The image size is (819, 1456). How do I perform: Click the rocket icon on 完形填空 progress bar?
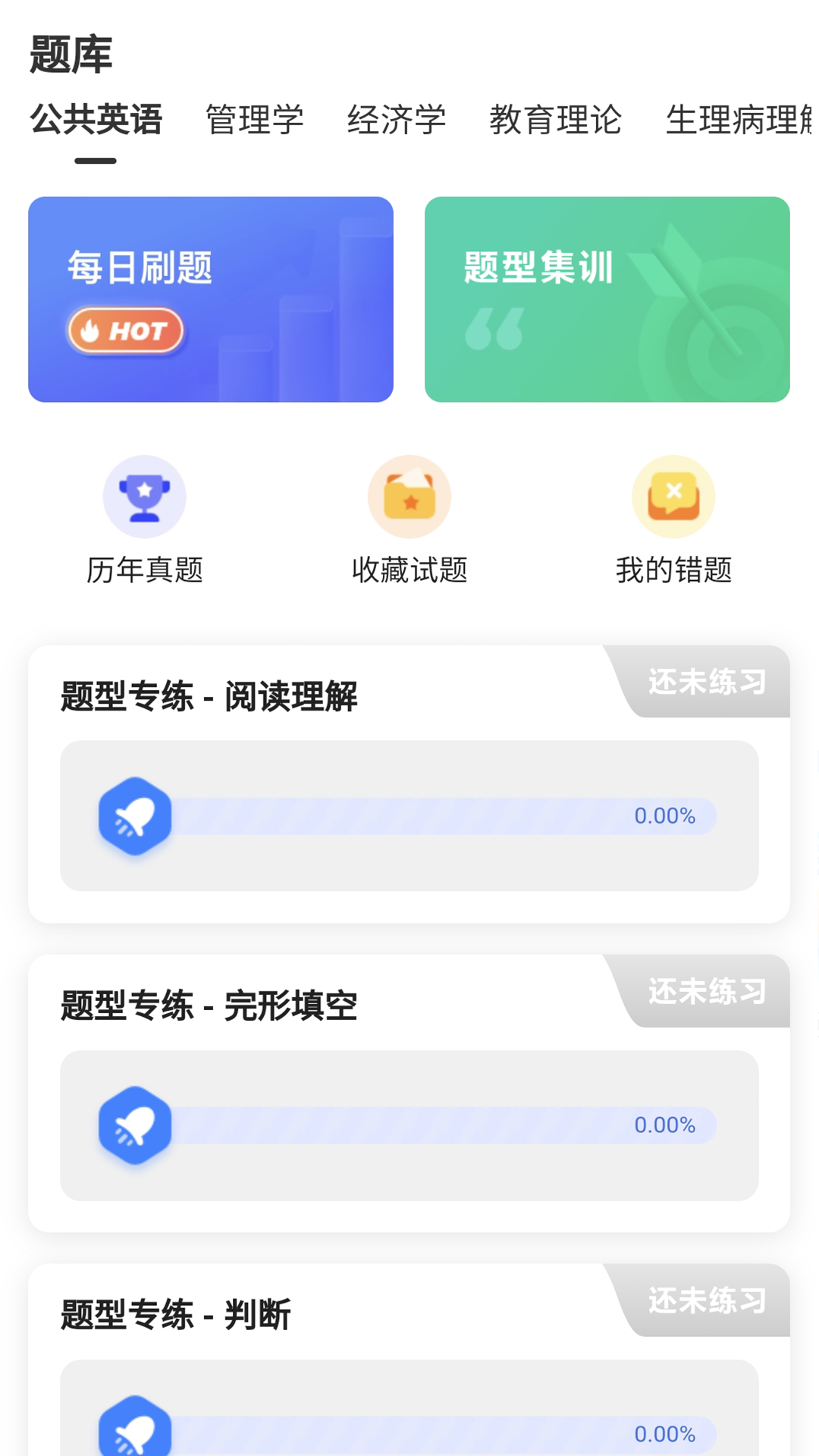pyautogui.click(x=135, y=1127)
